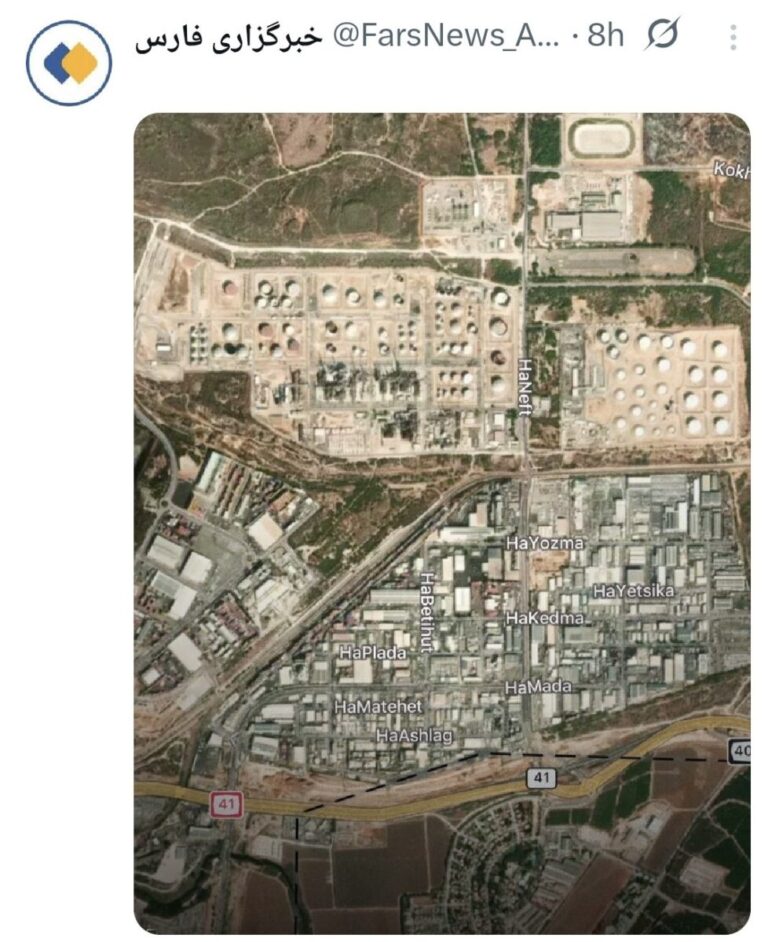View the satellite map image in full screen
This screenshot has width=768, height=942.
(x=441, y=522)
